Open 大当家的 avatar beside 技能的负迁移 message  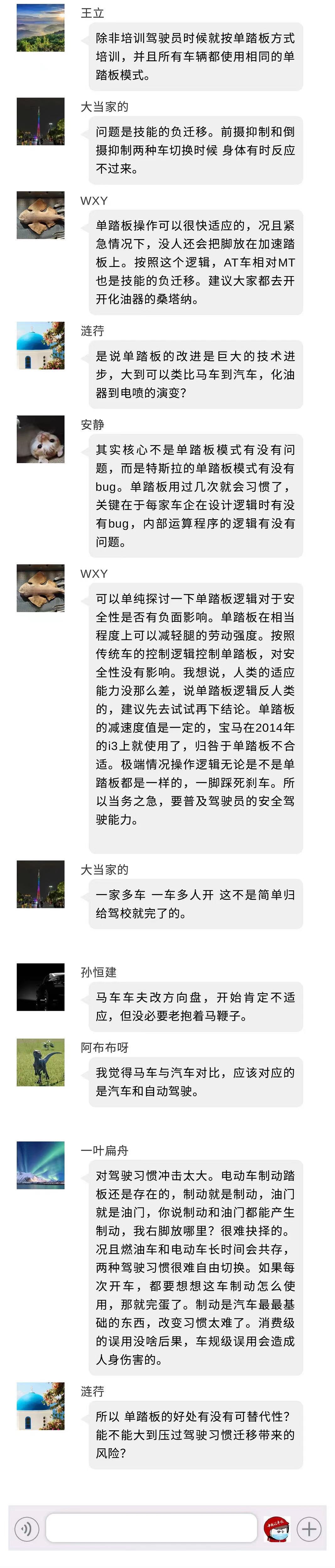pos(40,121)
